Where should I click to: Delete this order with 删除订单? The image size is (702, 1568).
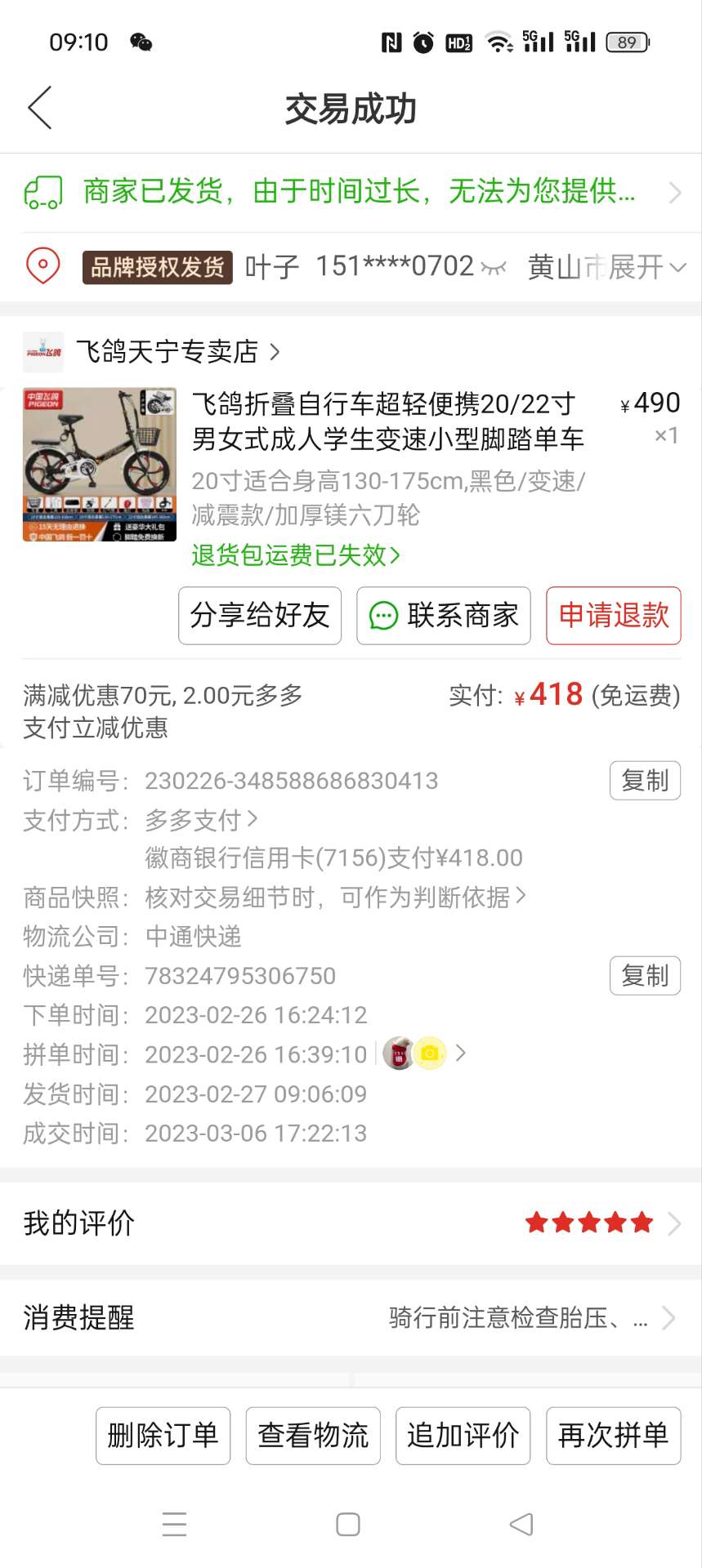(163, 1436)
